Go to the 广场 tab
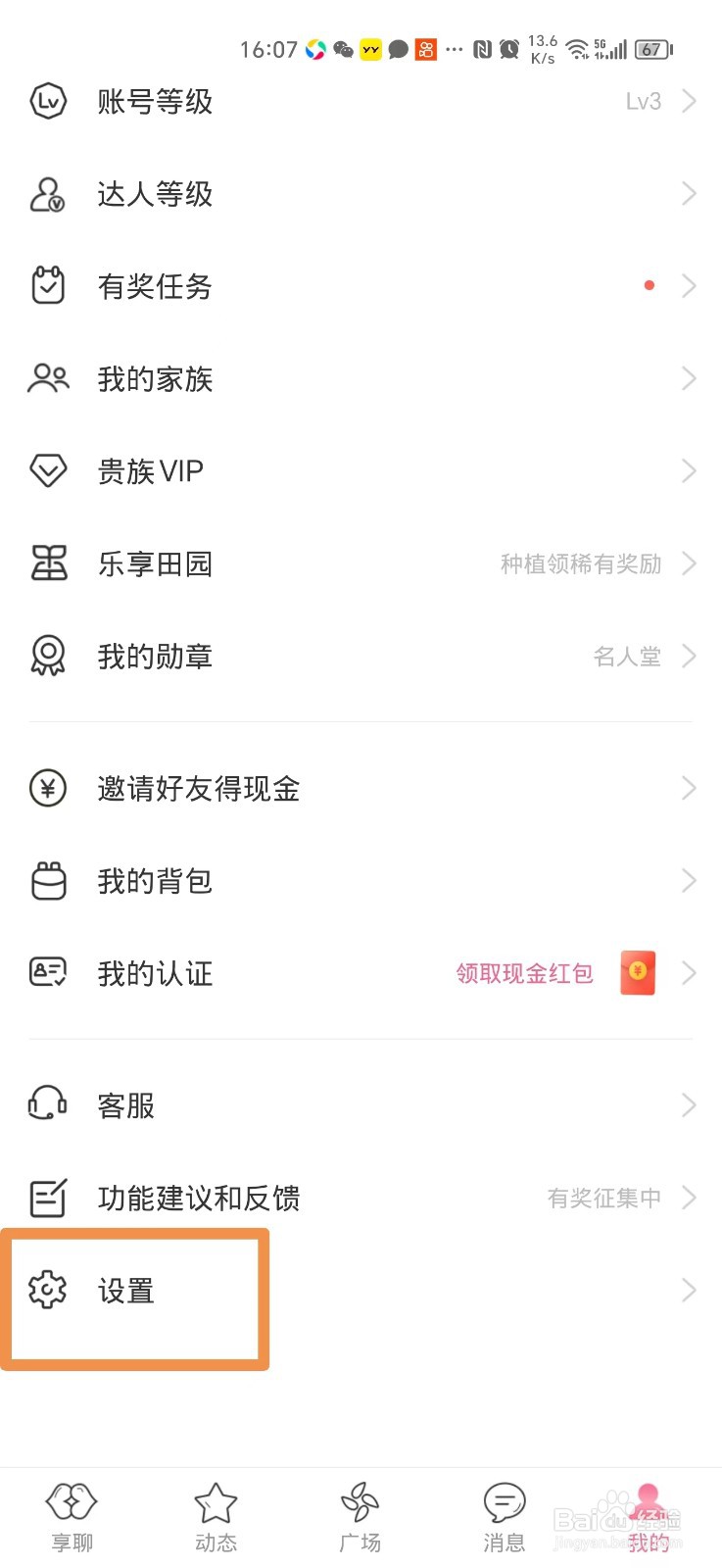722x1568 pixels. tap(361, 1518)
